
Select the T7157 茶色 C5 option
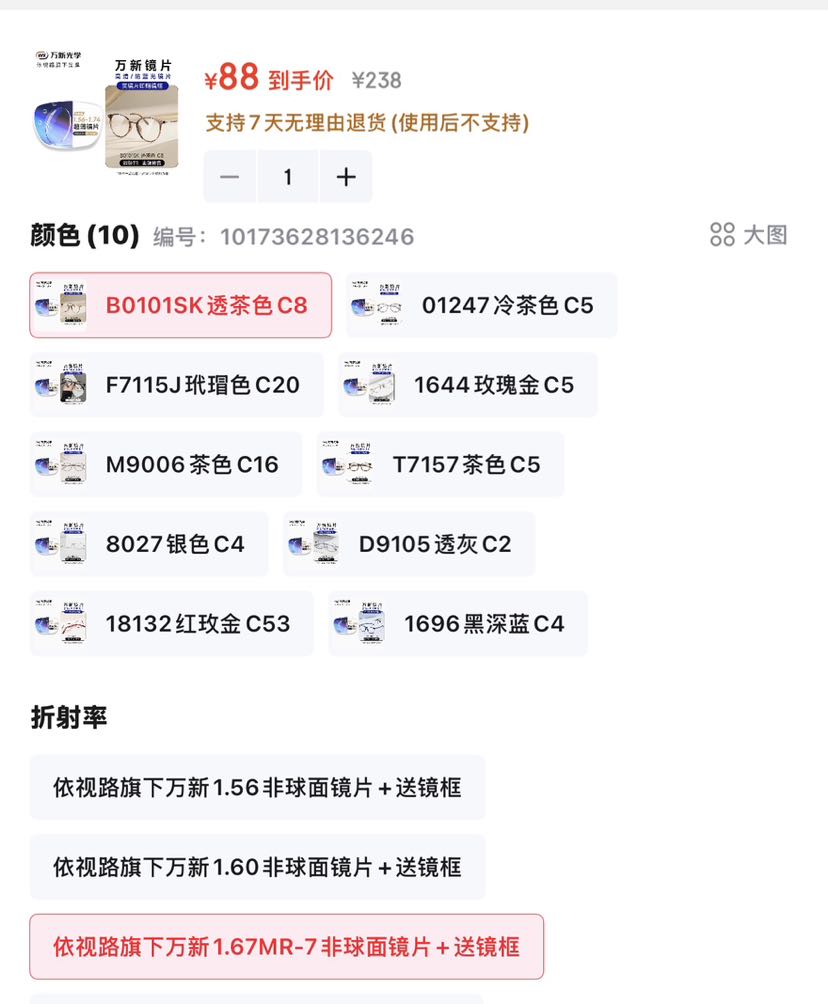[x=441, y=464]
